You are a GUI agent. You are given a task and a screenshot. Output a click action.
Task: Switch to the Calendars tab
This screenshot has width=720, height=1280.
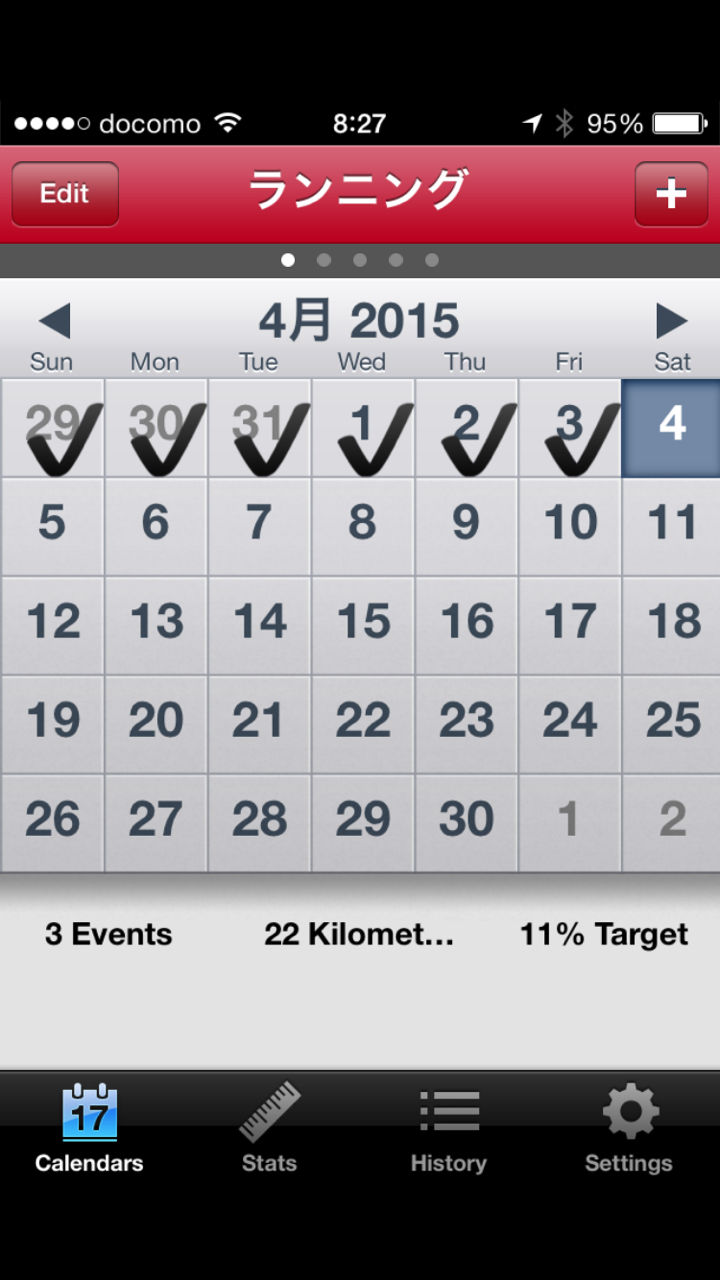point(89,1128)
